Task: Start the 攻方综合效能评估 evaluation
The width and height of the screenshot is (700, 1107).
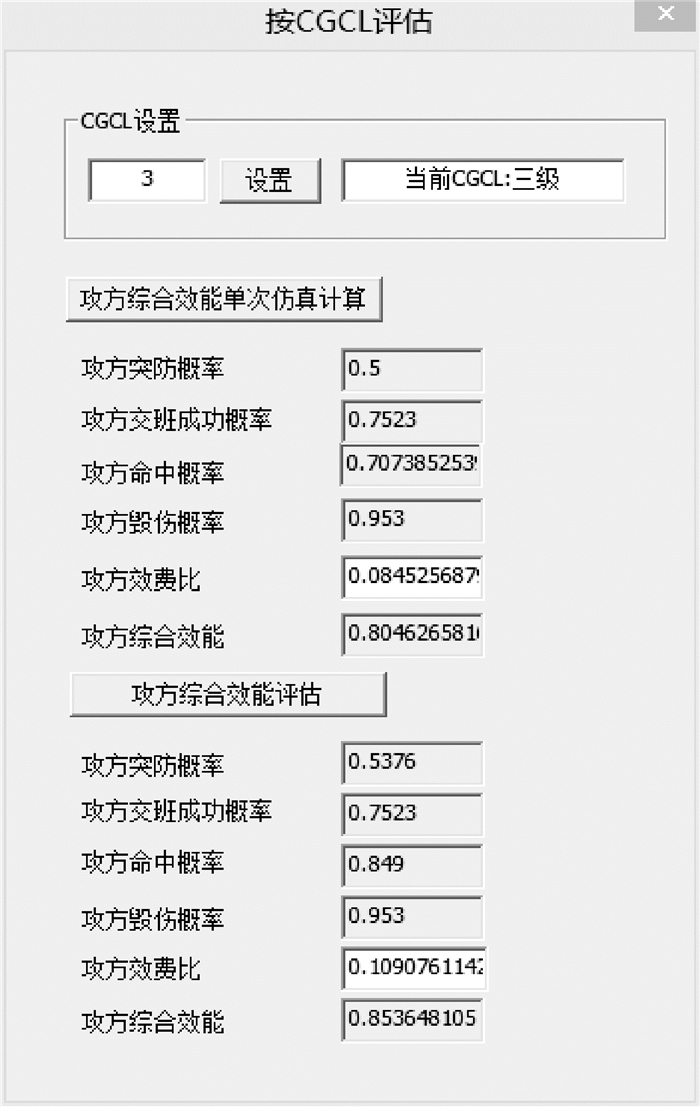Action: [227, 695]
